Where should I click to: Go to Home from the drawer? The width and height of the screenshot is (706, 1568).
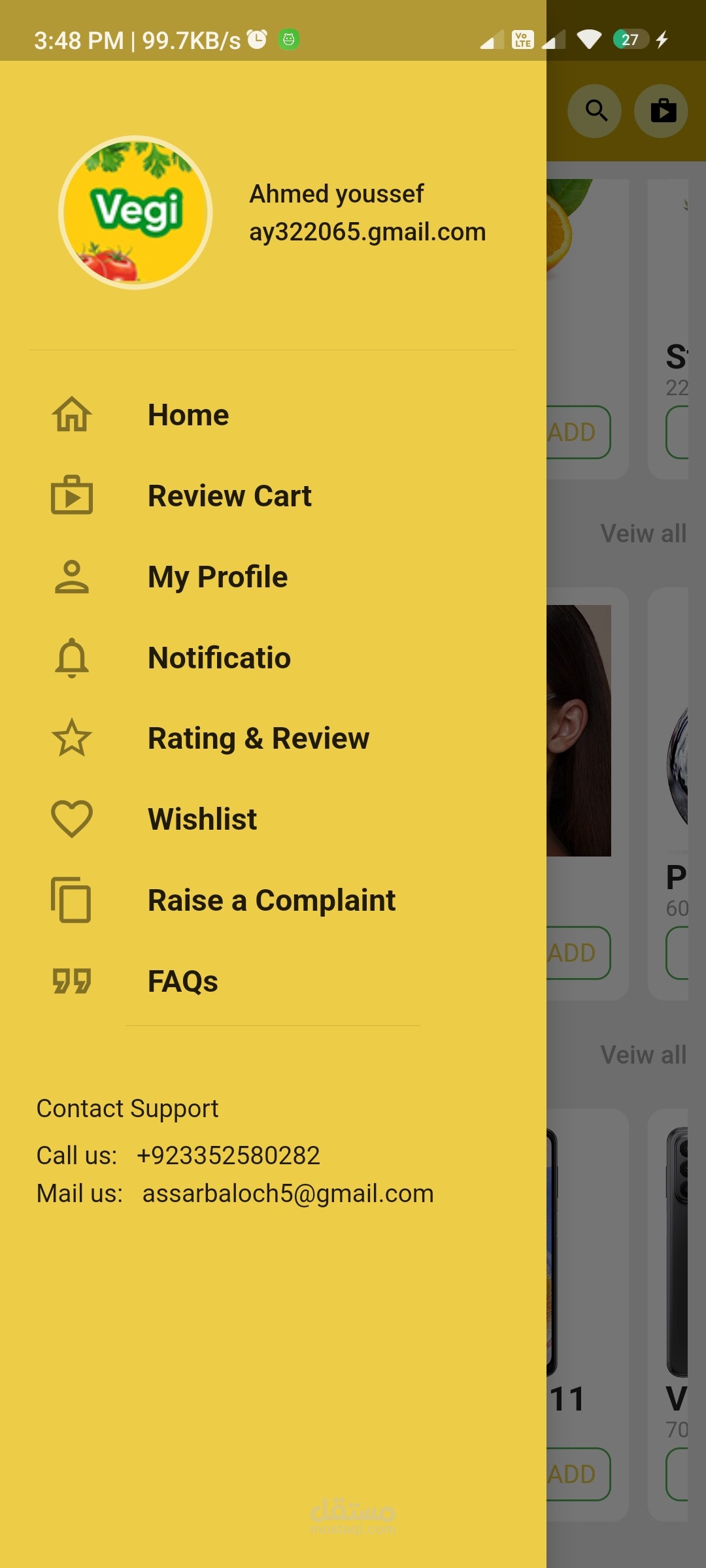pyautogui.click(x=188, y=416)
